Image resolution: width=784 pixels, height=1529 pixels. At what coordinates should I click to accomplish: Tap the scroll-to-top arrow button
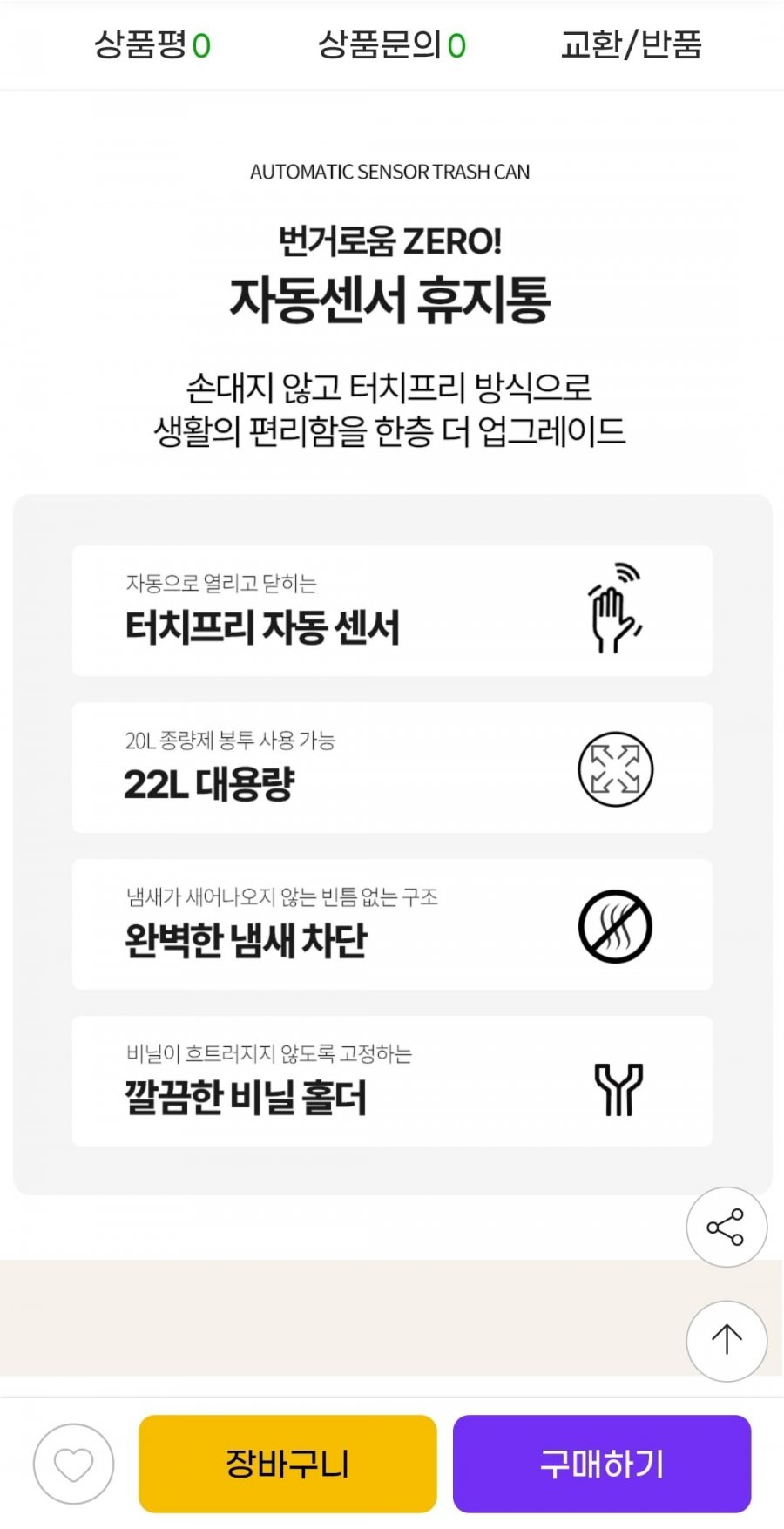(x=727, y=1341)
